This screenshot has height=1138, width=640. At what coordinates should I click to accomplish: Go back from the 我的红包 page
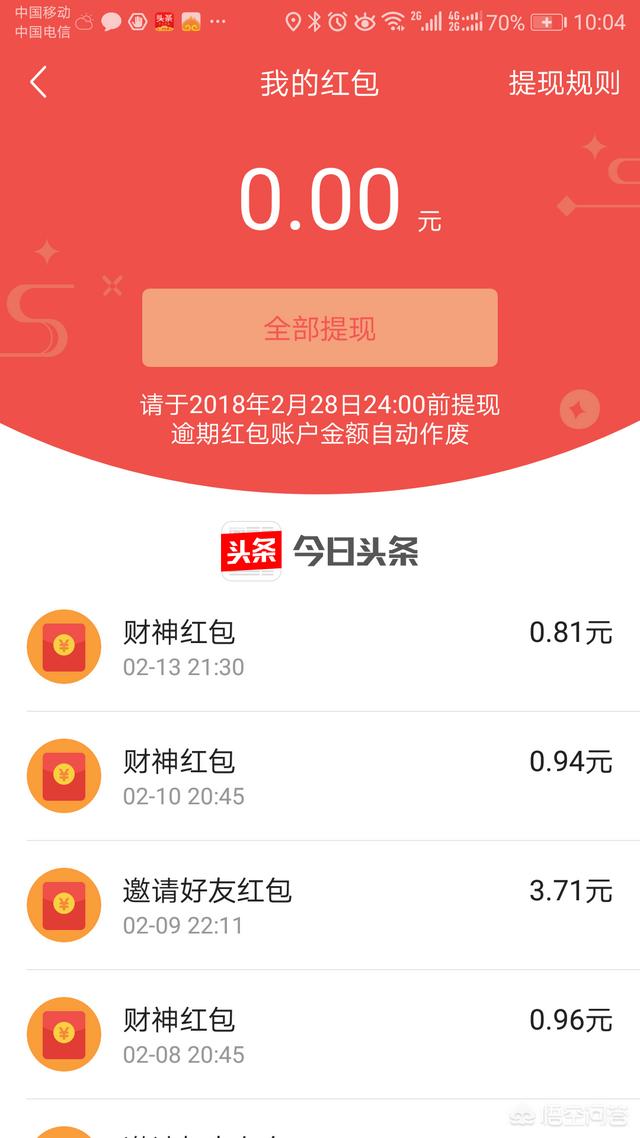(39, 83)
